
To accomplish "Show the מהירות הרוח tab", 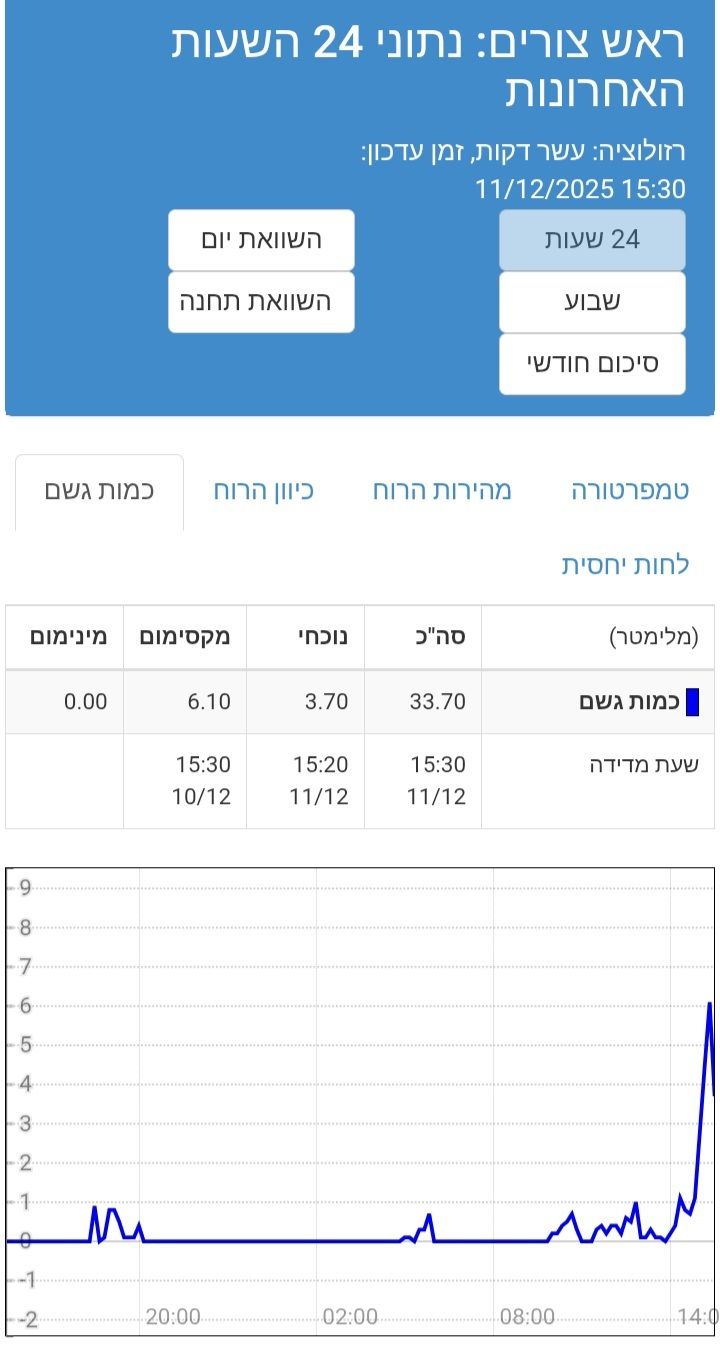I will pos(442,491).
